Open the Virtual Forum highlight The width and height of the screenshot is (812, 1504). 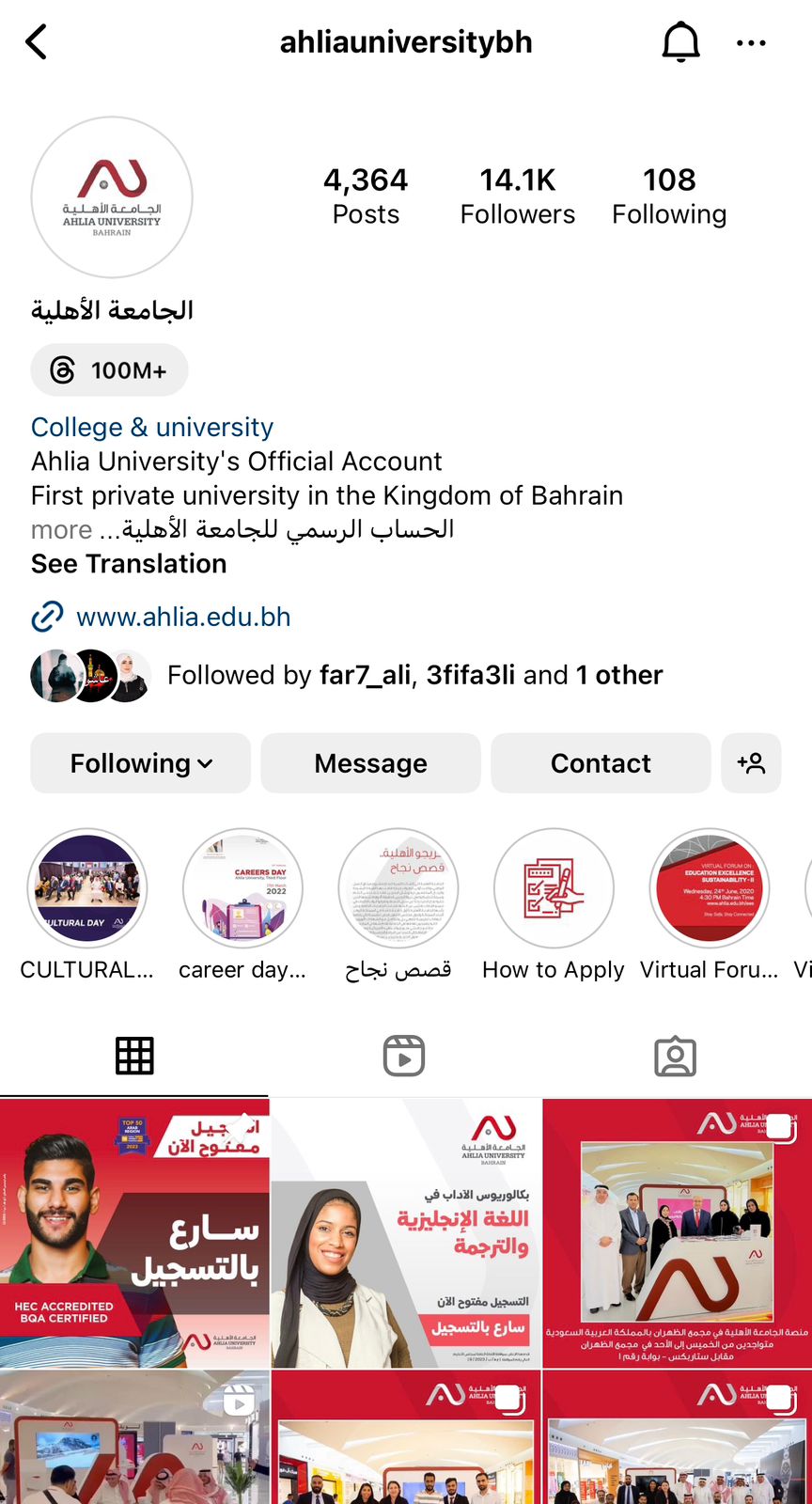710,889
